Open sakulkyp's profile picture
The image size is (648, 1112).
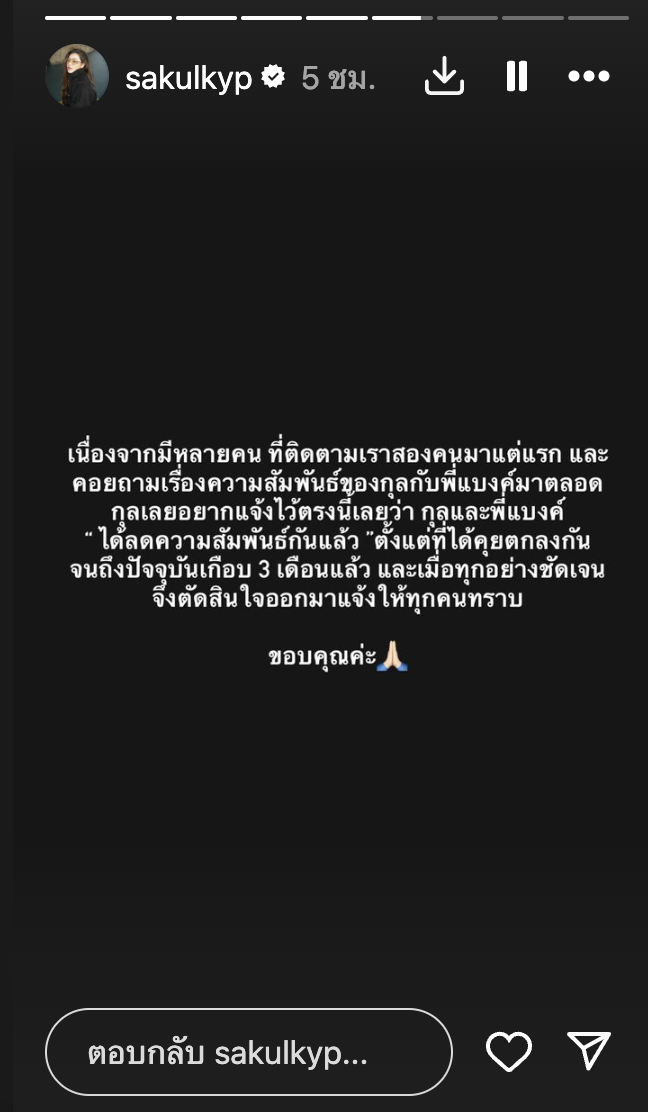pos(77,76)
